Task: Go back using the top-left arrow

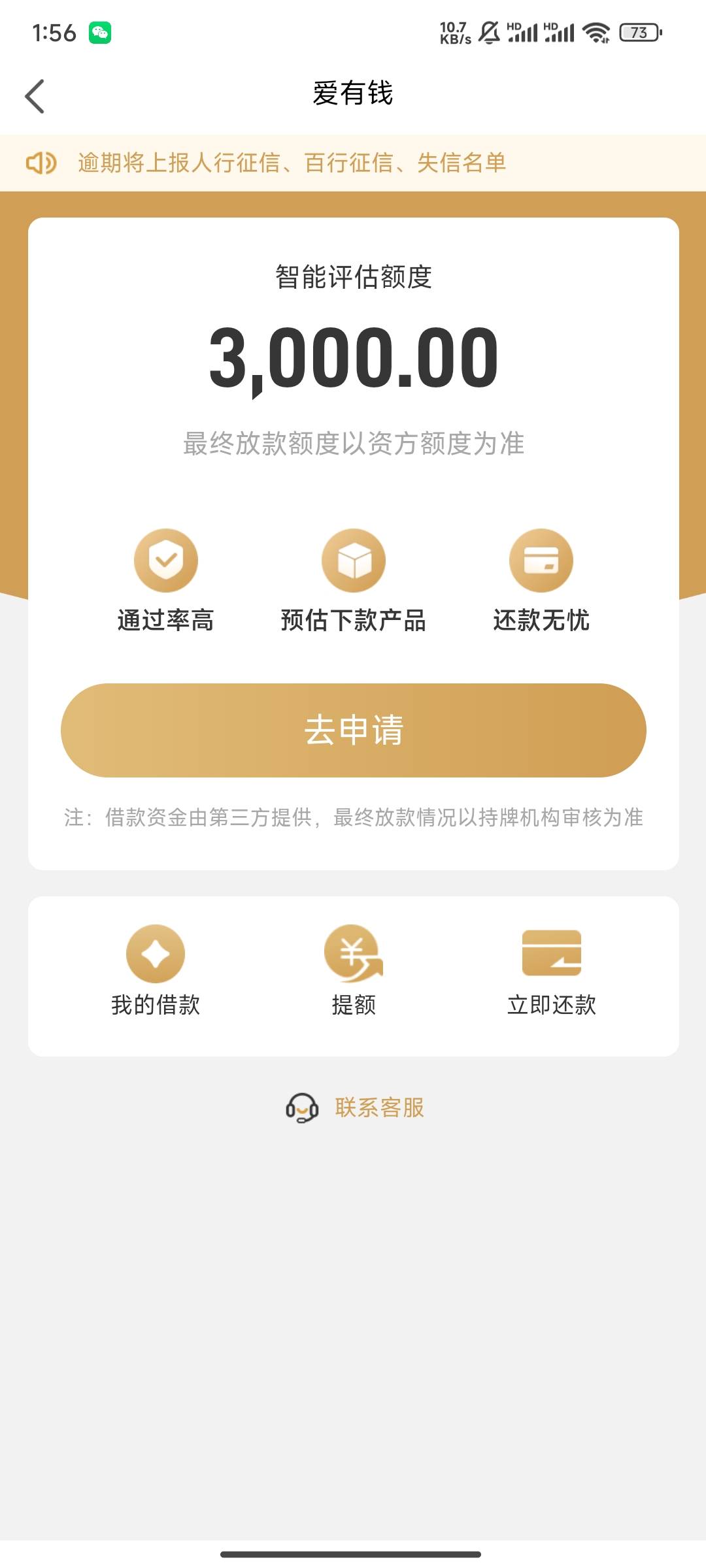Action: 35,96
